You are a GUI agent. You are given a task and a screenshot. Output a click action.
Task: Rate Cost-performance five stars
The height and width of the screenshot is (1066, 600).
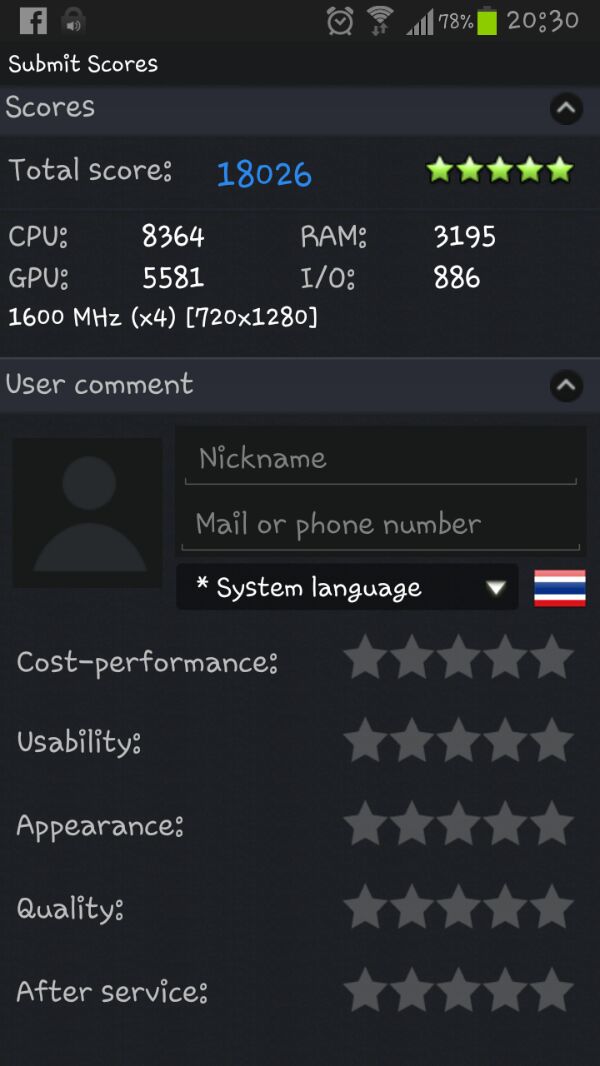click(552, 657)
